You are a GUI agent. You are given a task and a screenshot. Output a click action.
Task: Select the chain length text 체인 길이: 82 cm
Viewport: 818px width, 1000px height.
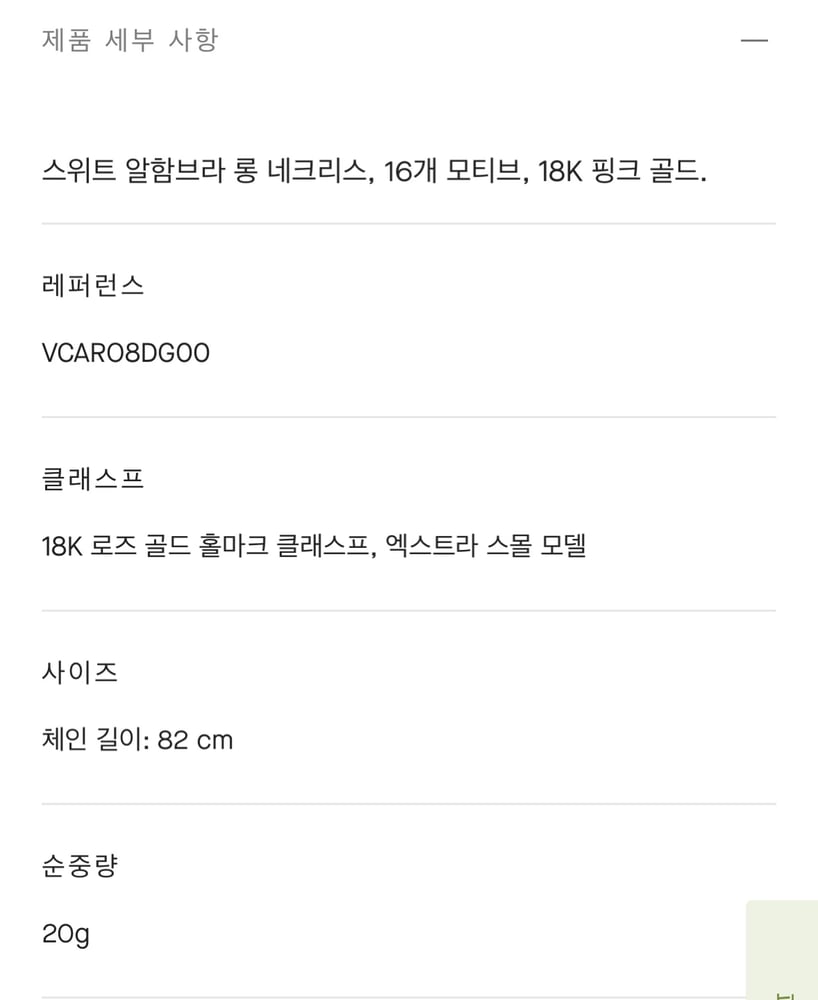click(x=137, y=739)
